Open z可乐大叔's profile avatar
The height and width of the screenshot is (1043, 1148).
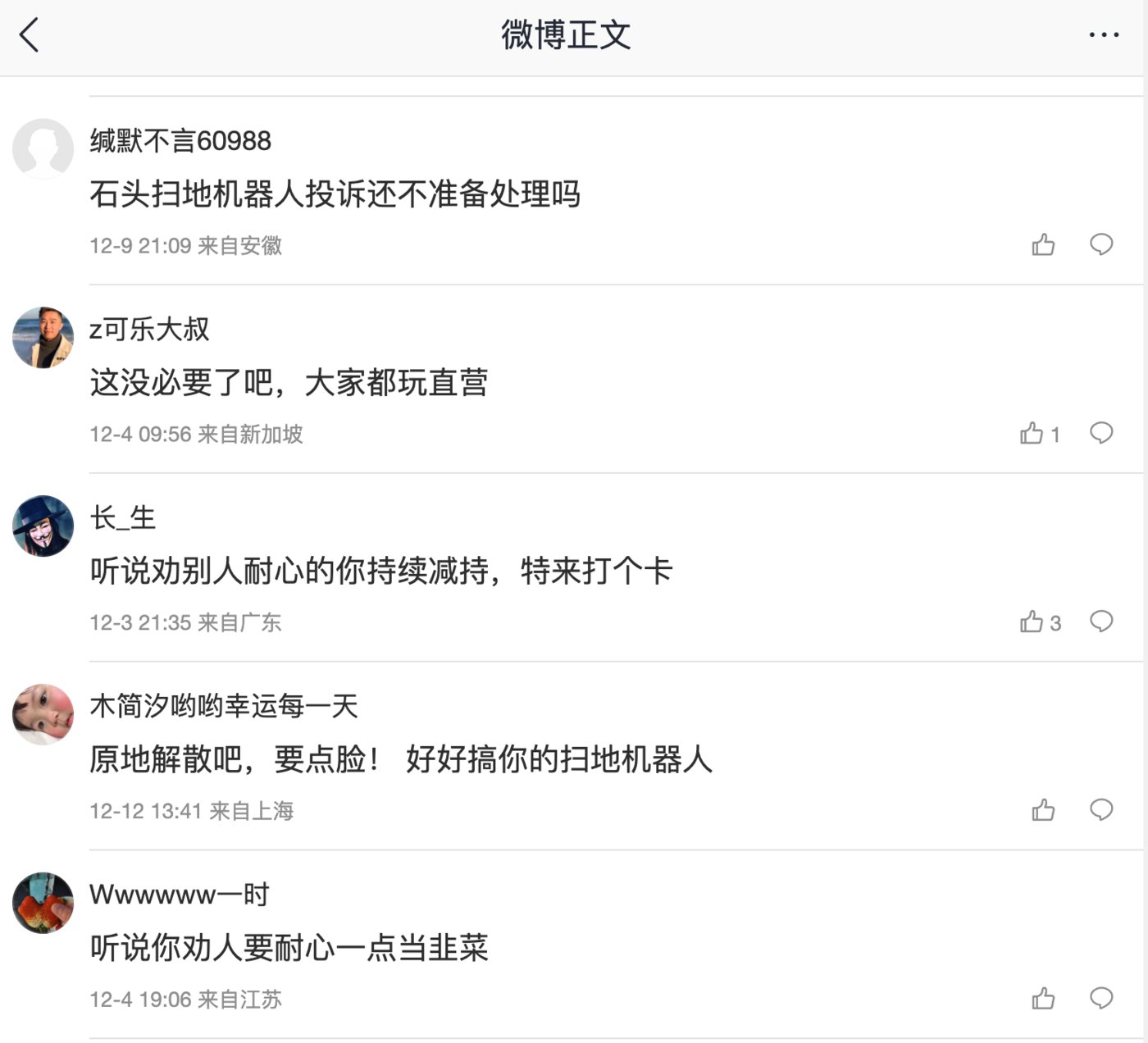click(x=43, y=338)
